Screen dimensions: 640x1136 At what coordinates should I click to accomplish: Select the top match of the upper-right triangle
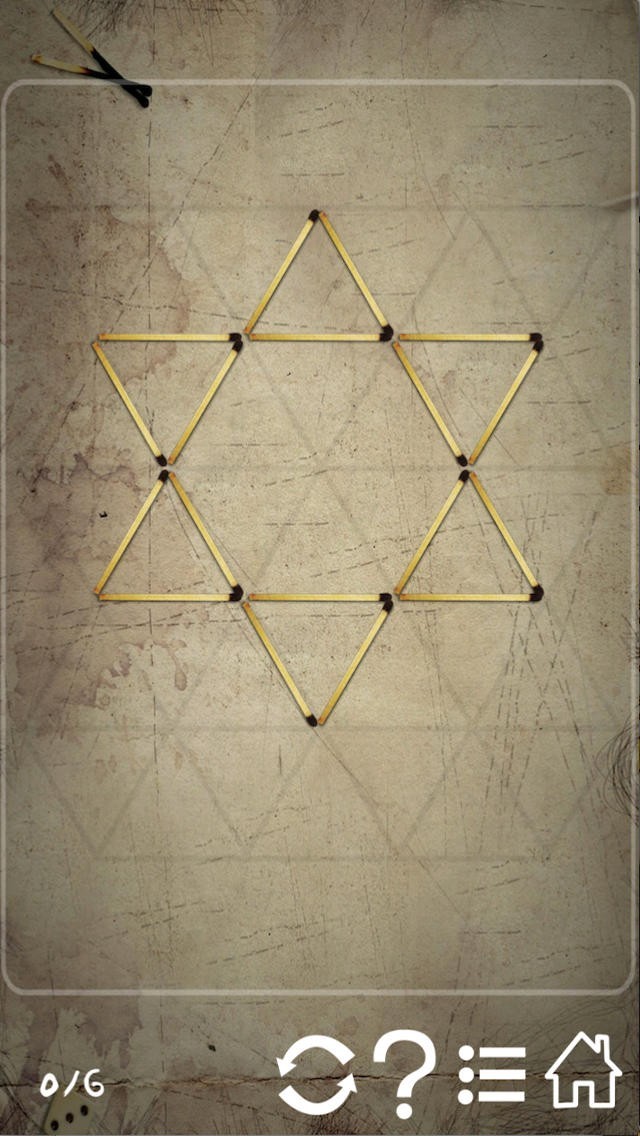(x=470, y=337)
